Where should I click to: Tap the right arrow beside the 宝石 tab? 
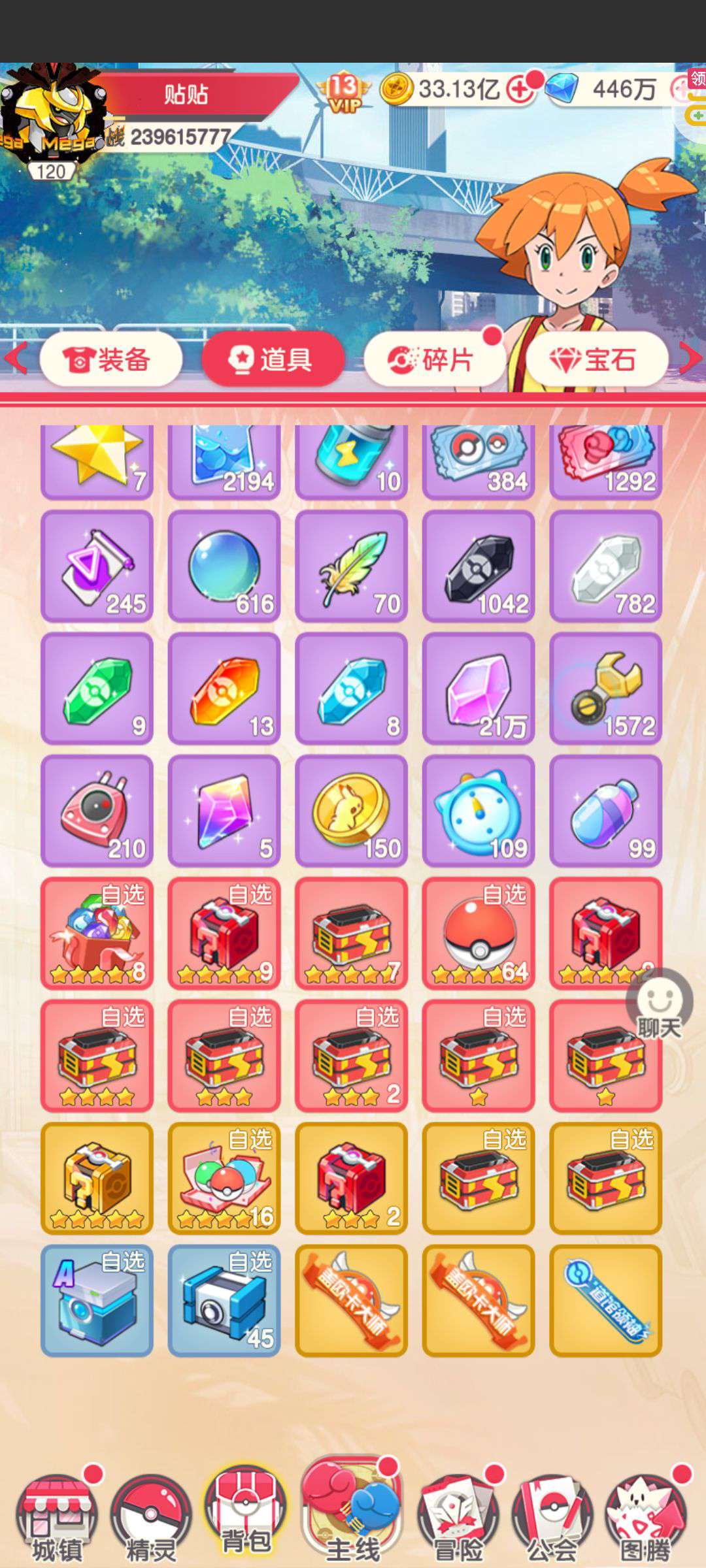click(x=690, y=358)
